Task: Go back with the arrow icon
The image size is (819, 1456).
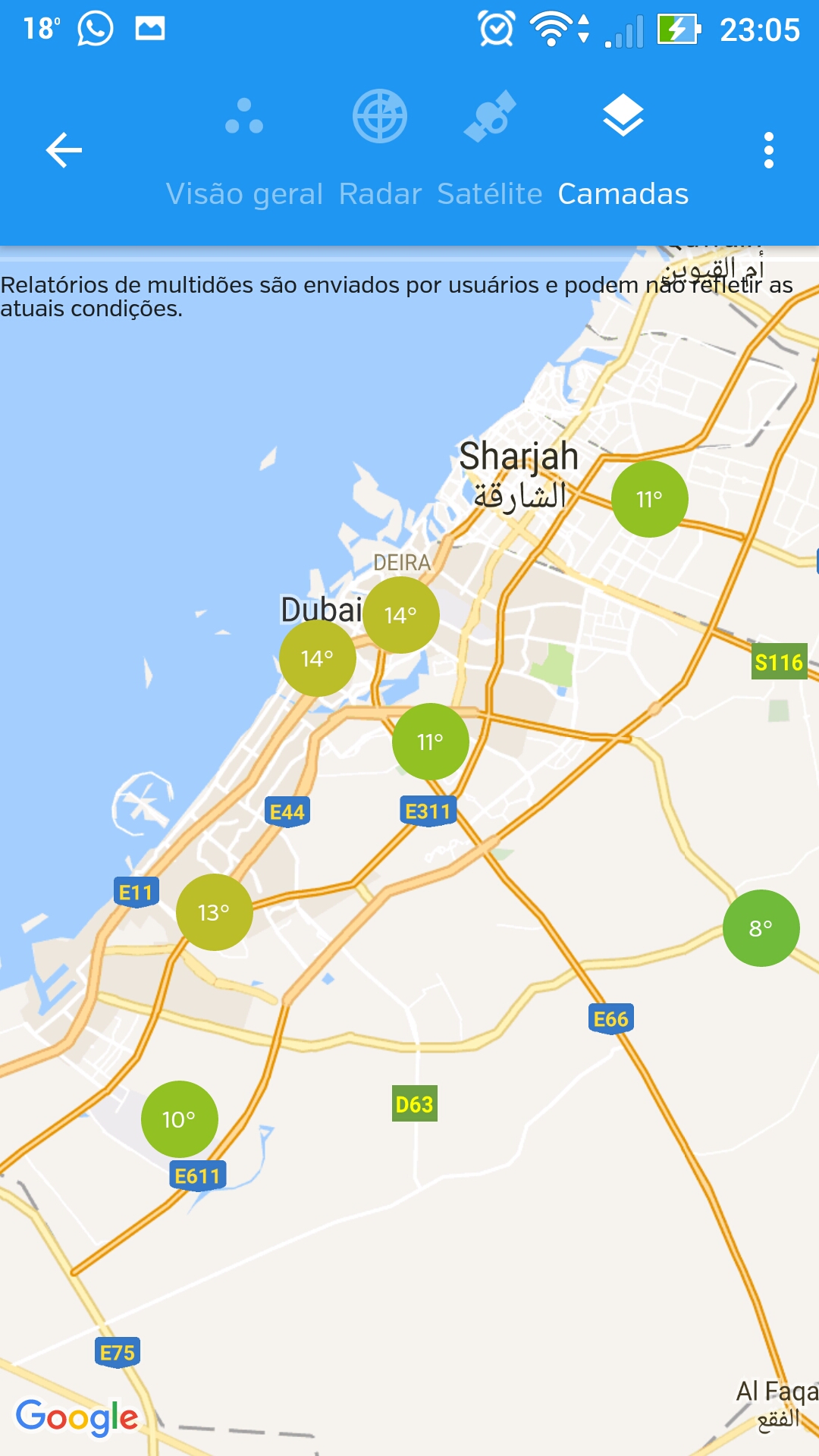Action: (x=64, y=150)
